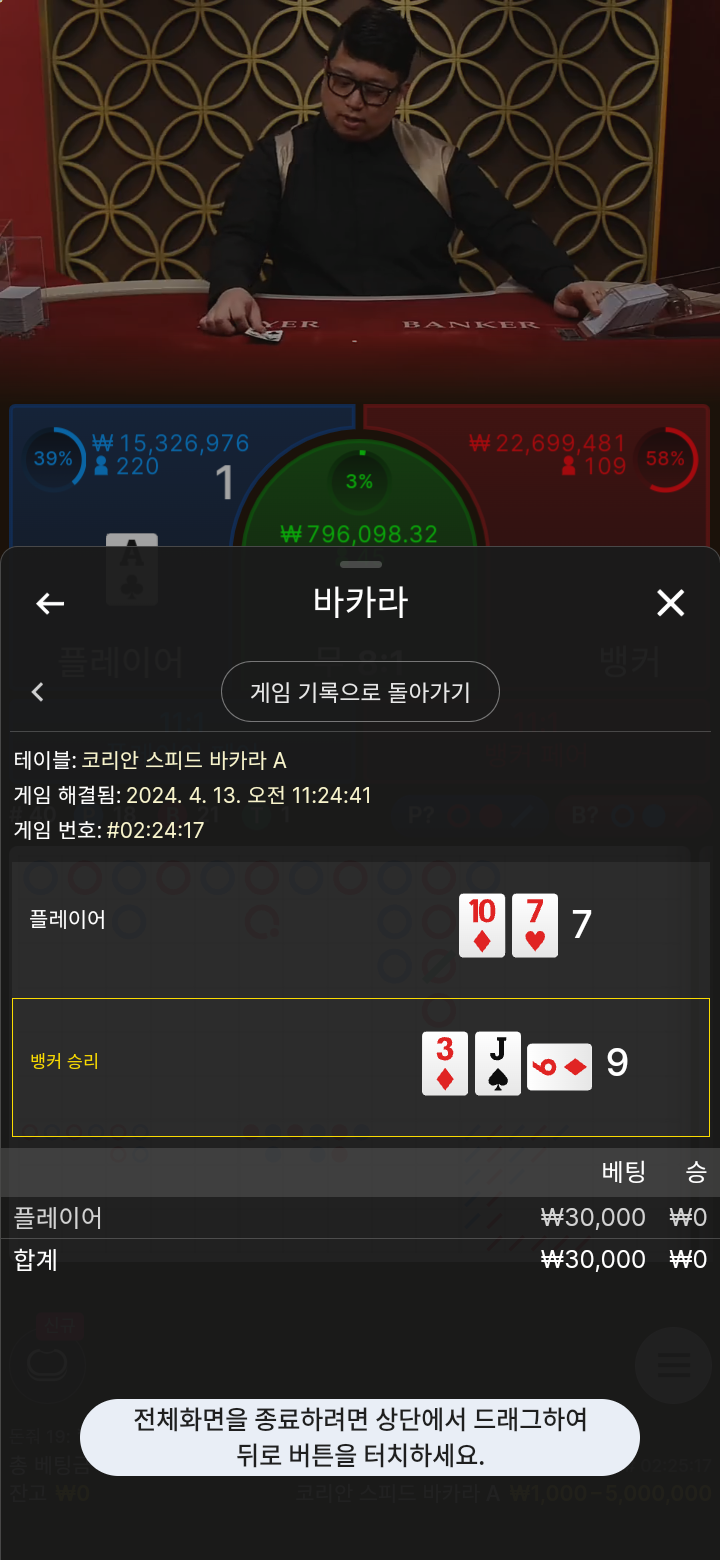Close the 바카라 game details panel
The width and height of the screenshot is (720, 1560).
click(x=670, y=603)
